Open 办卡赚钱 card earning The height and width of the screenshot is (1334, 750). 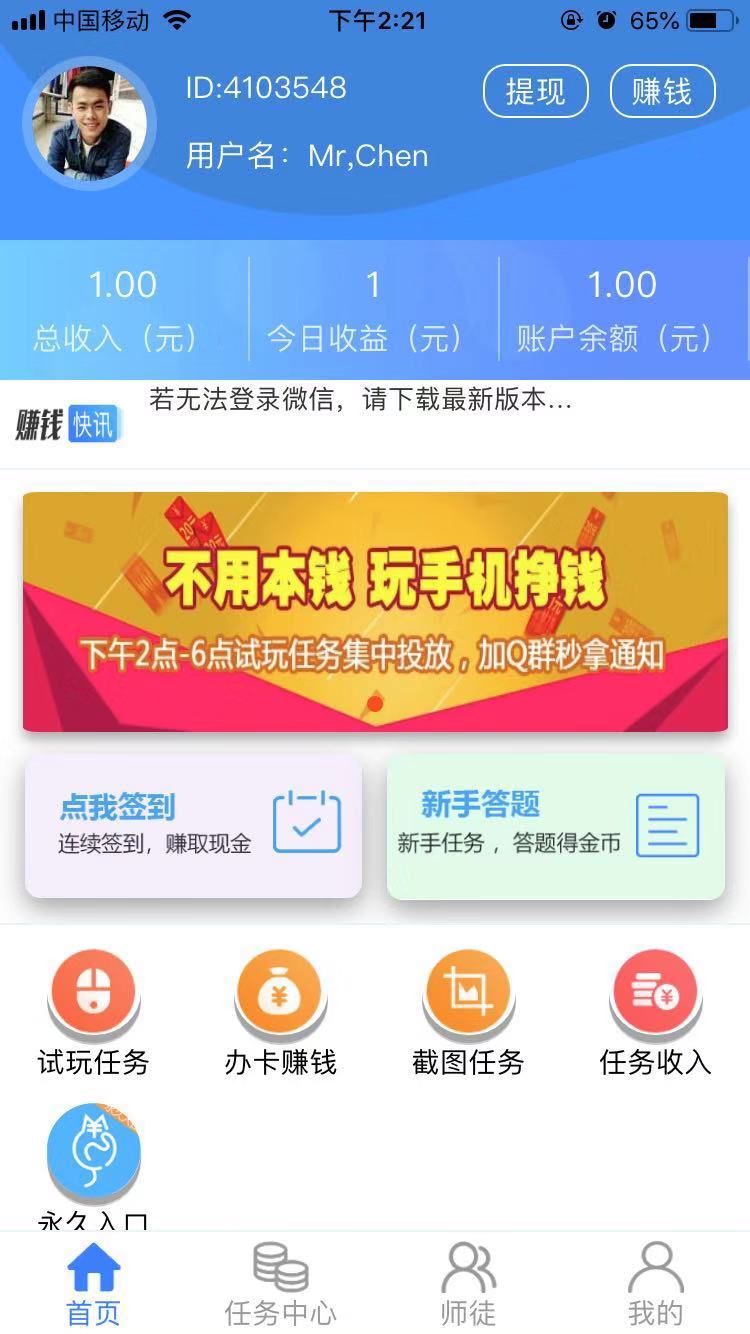280,1012
